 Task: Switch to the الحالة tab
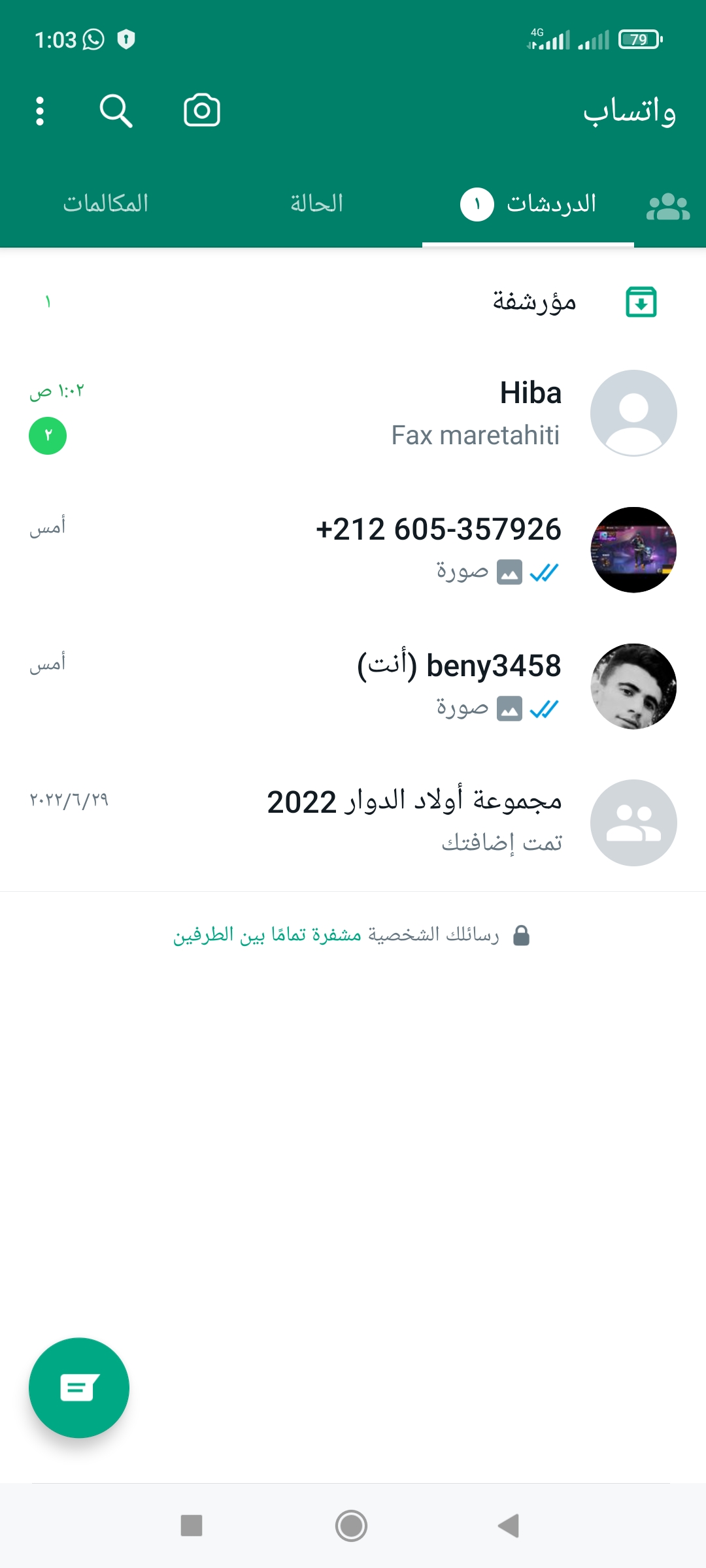tap(317, 204)
